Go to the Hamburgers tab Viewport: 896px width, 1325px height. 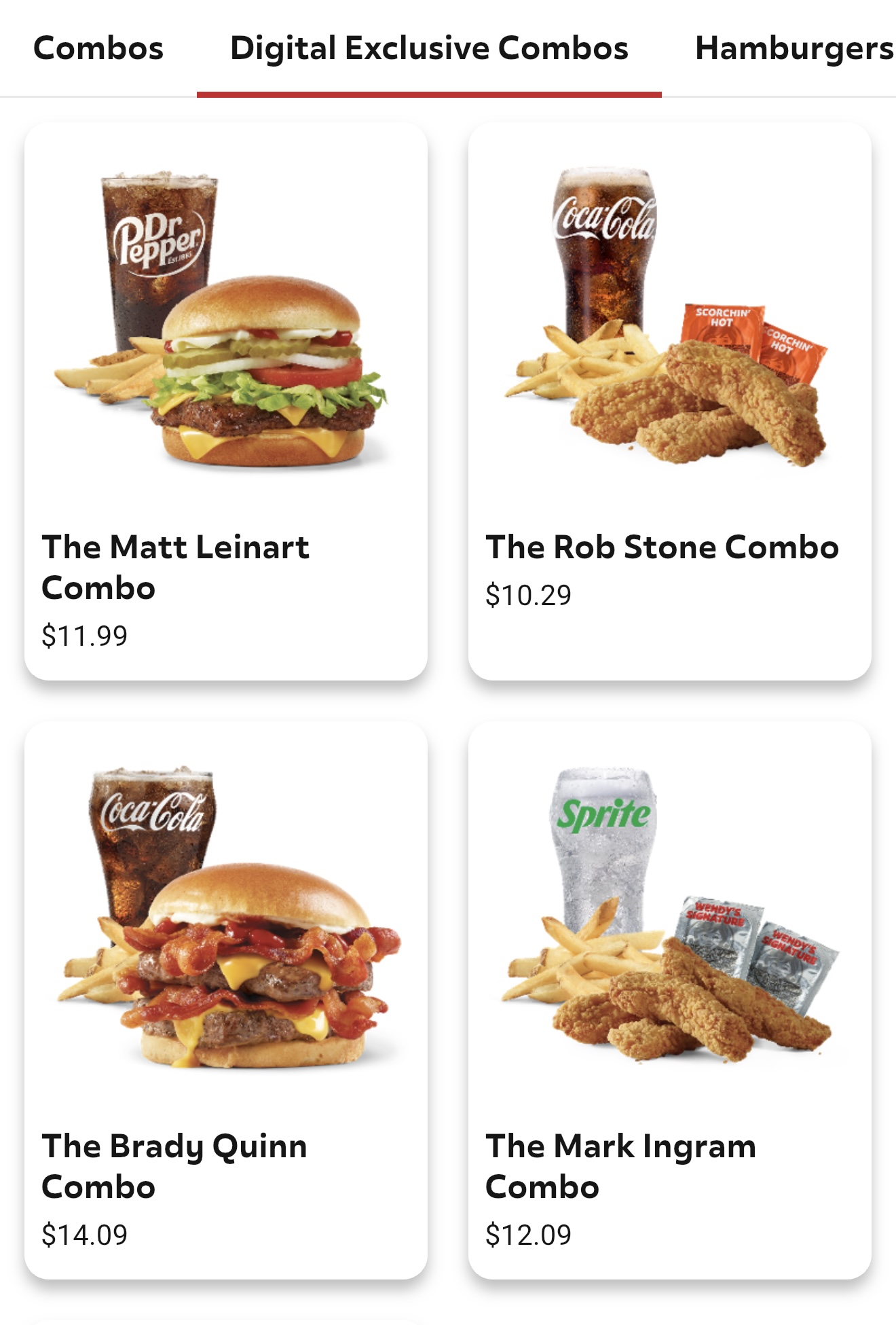coord(794,49)
